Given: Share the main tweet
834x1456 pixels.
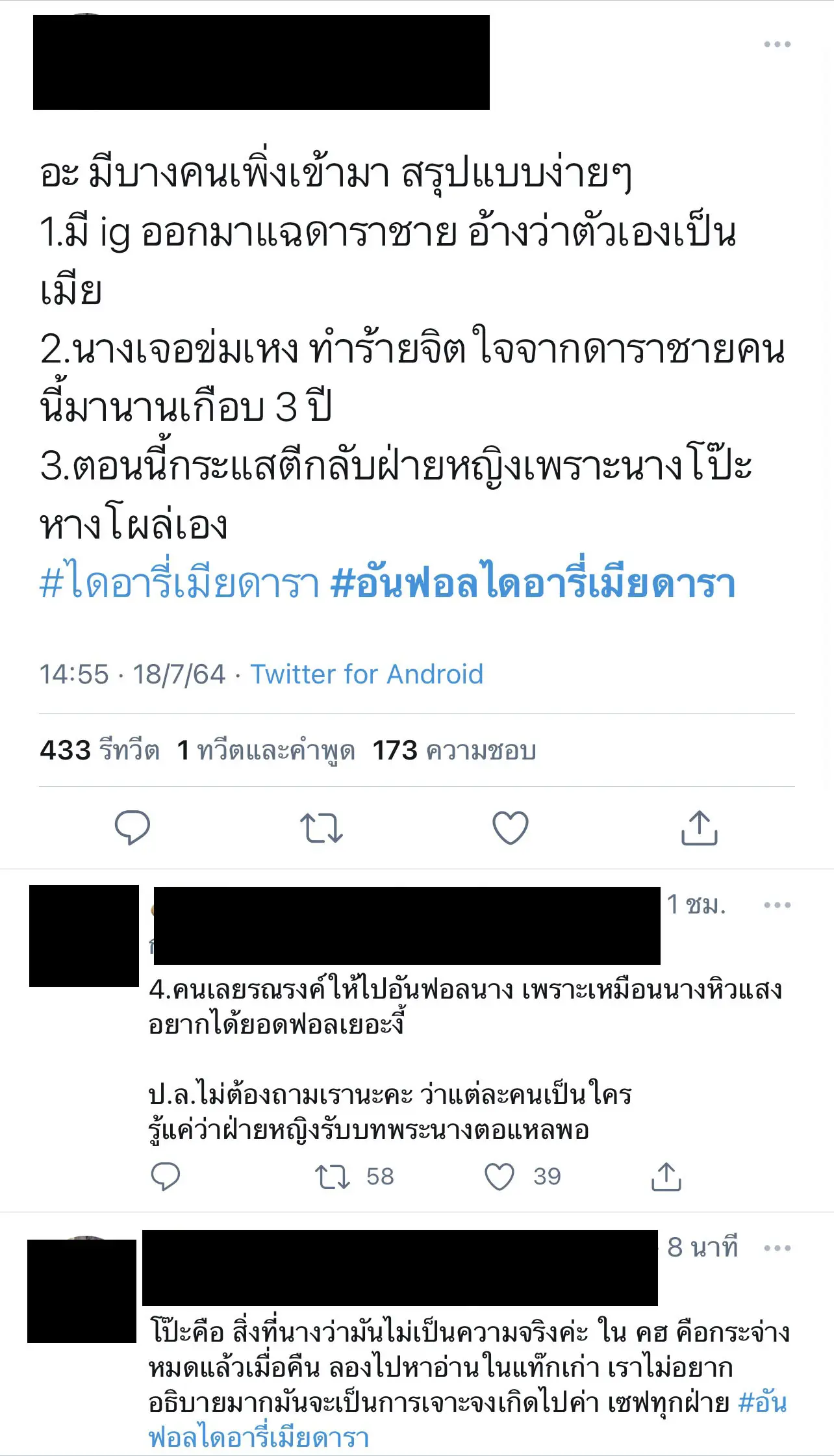Looking at the screenshot, I should click(x=699, y=827).
